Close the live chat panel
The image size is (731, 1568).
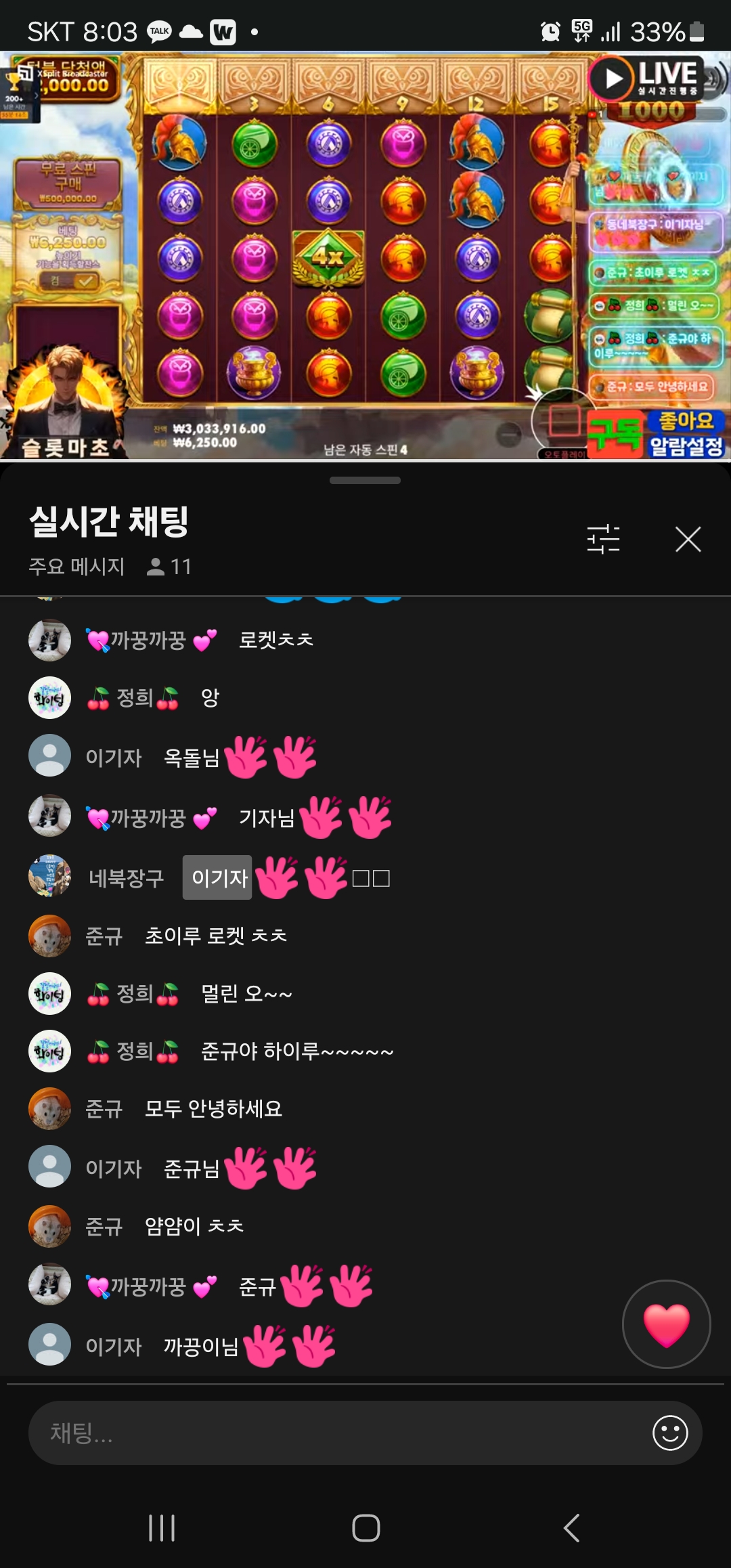pyautogui.click(x=688, y=540)
